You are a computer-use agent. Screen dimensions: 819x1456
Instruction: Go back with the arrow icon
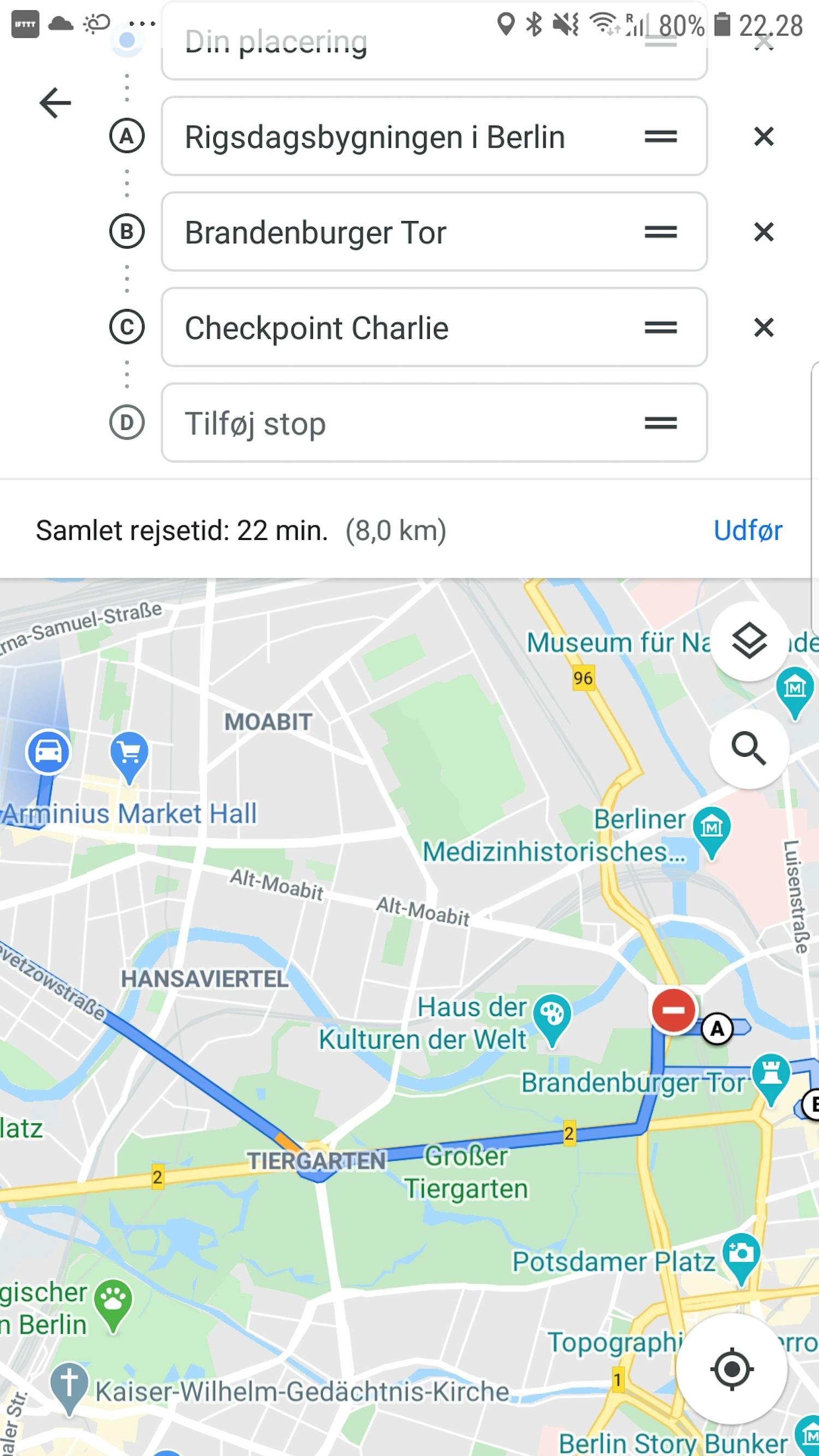[55, 103]
